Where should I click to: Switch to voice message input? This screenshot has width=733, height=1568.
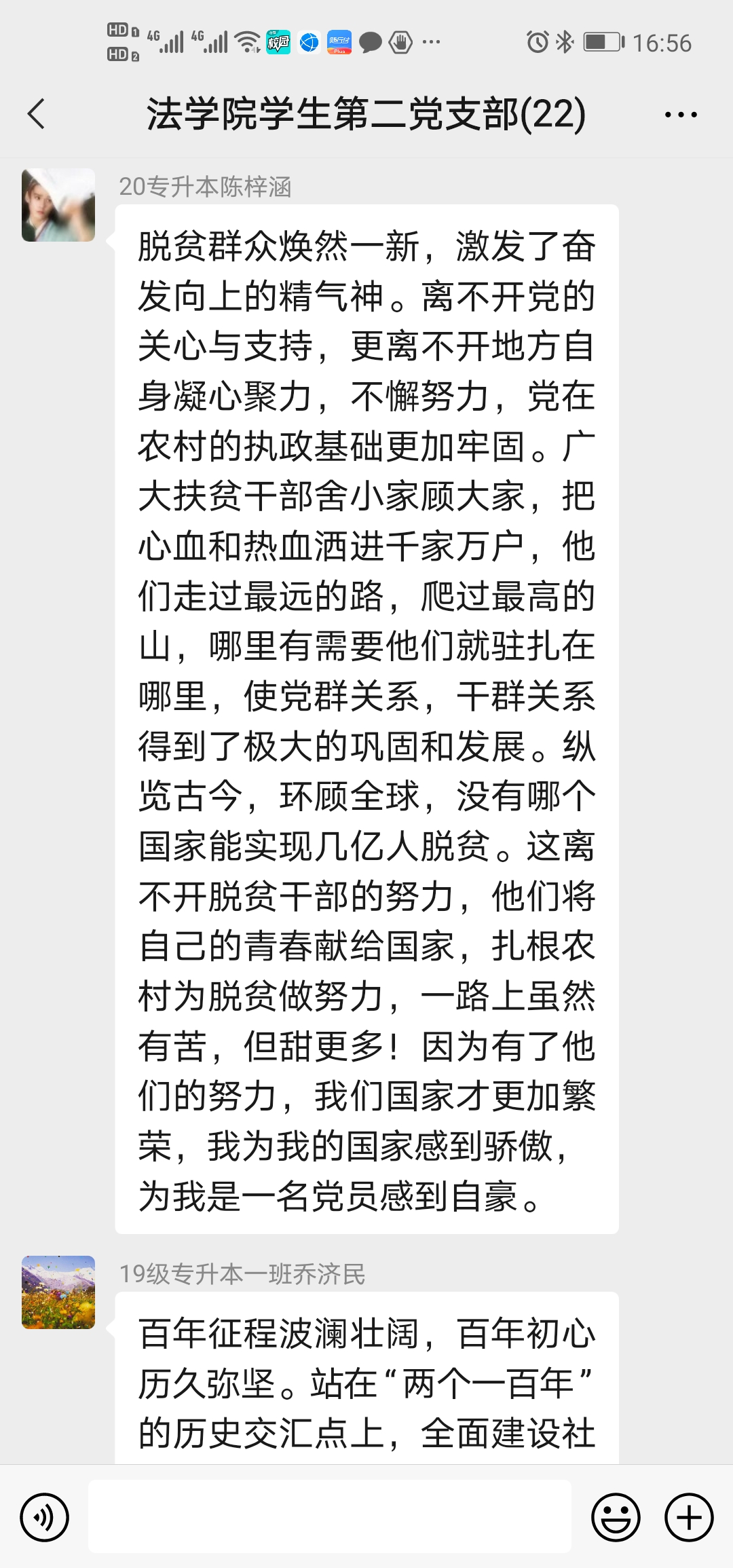(x=44, y=1517)
